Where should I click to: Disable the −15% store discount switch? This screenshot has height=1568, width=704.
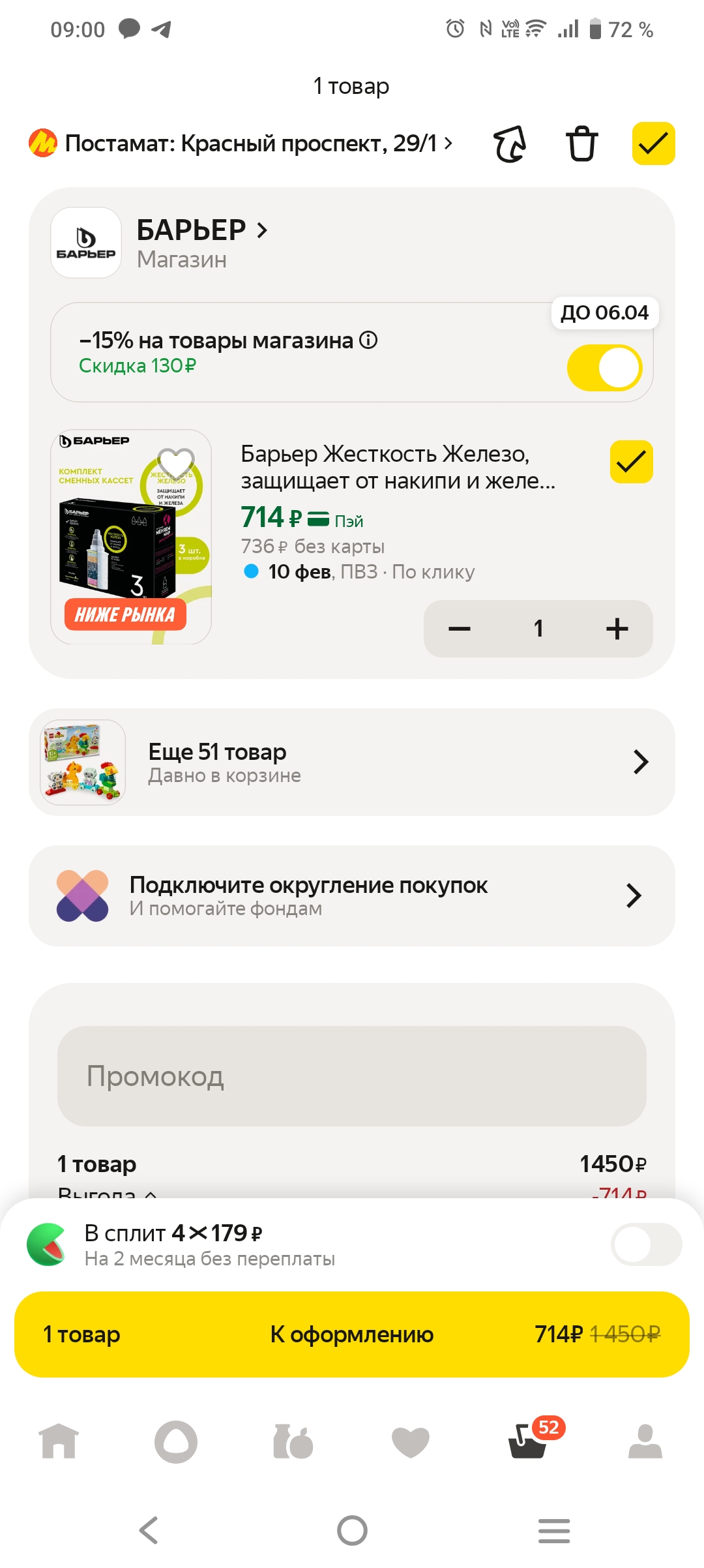click(604, 368)
